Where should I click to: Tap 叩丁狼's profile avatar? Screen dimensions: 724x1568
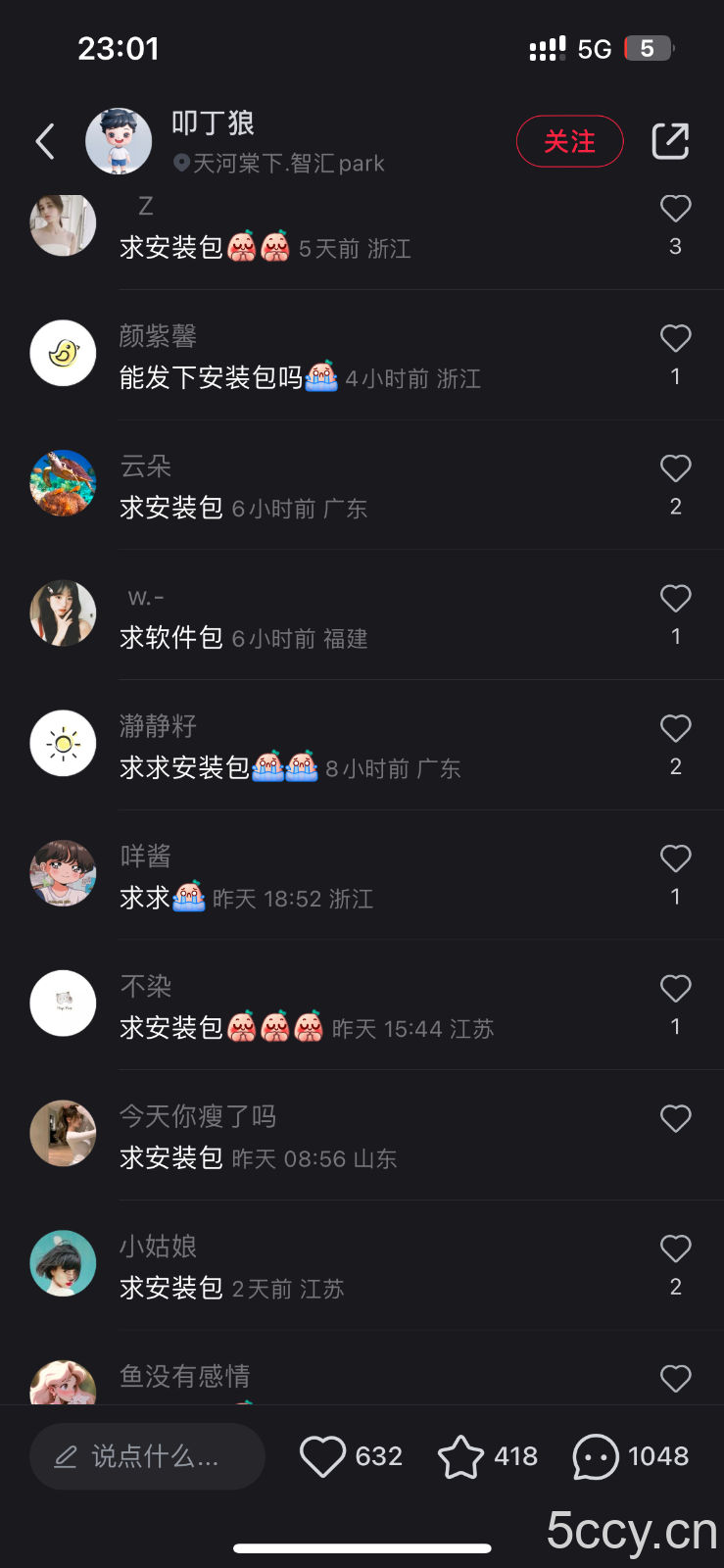pos(119,141)
